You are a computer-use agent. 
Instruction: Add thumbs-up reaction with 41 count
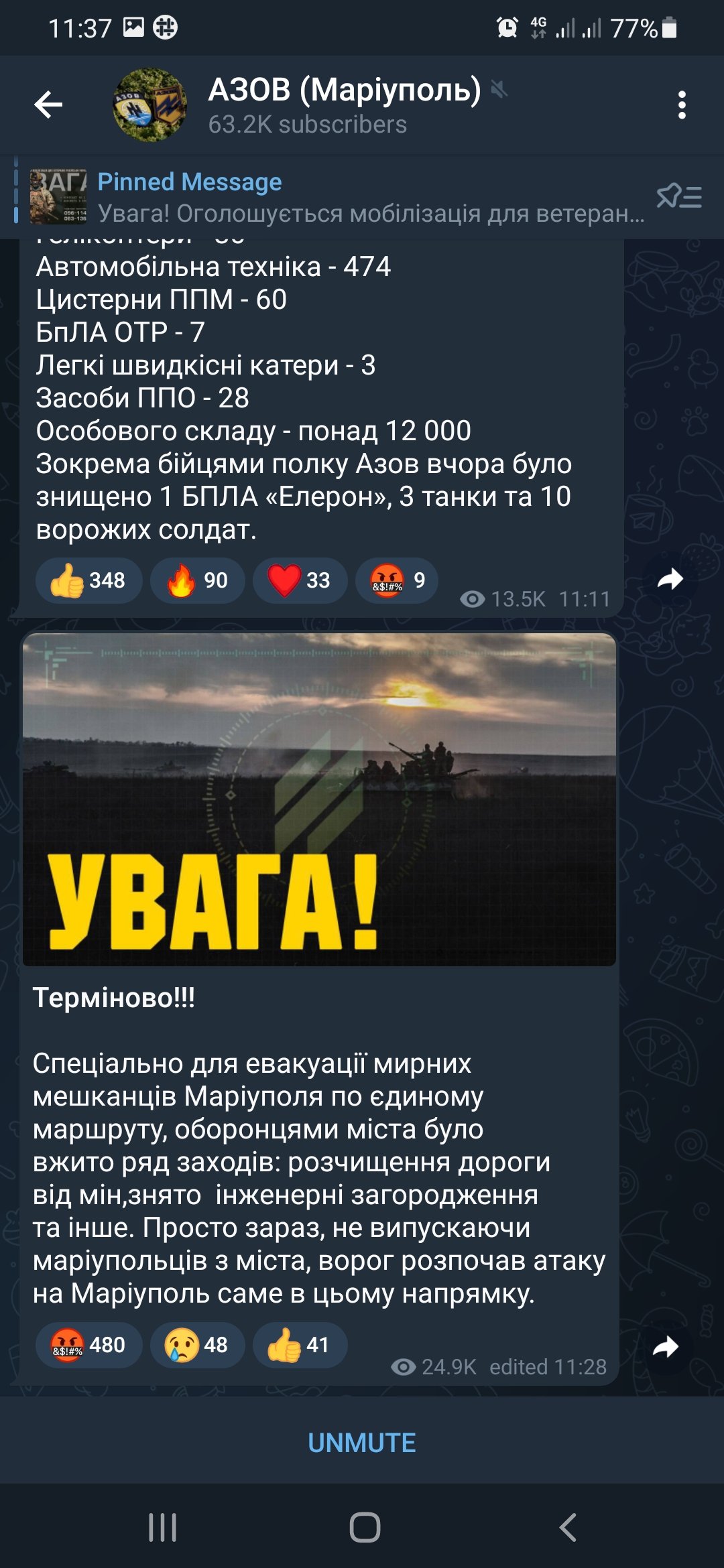pyautogui.click(x=300, y=1345)
